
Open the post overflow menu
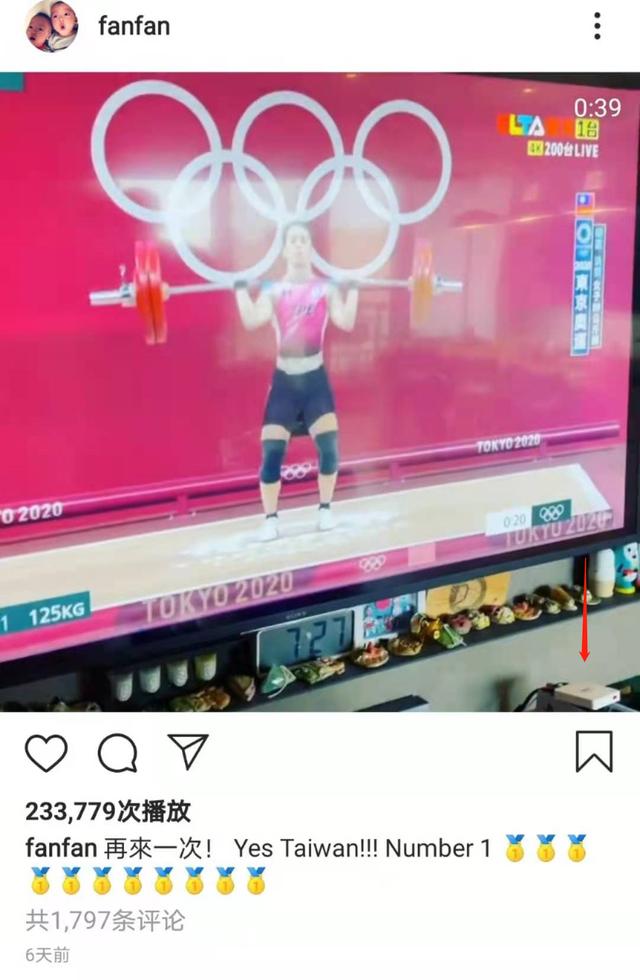pyautogui.click(x=597, y=26)
